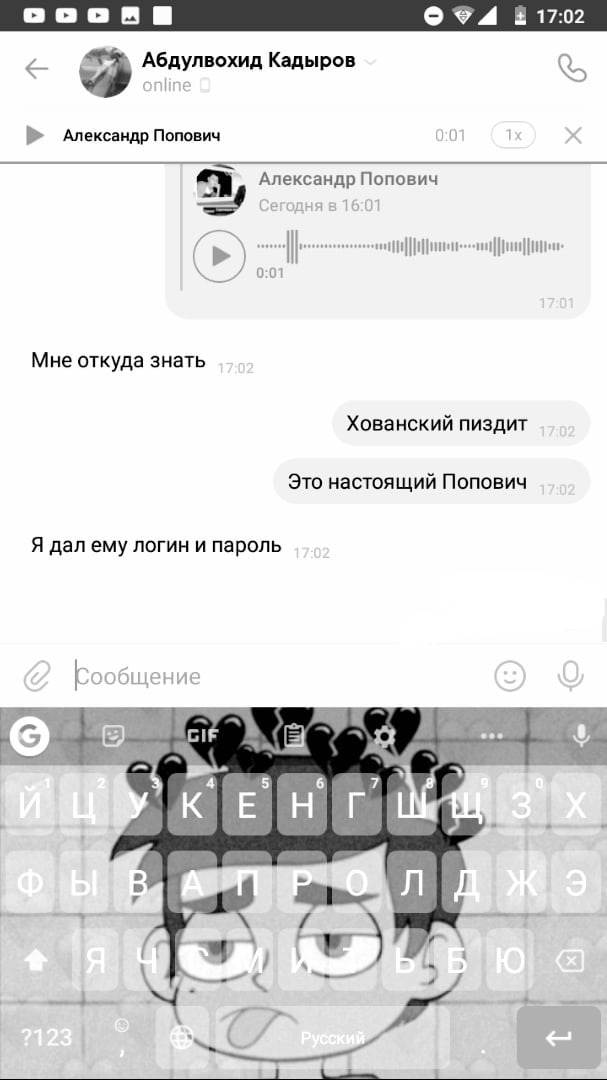Screen dimensions: 607x1080
Task: Start a voice call with Абдулвохид
Action: coord(571,68)
